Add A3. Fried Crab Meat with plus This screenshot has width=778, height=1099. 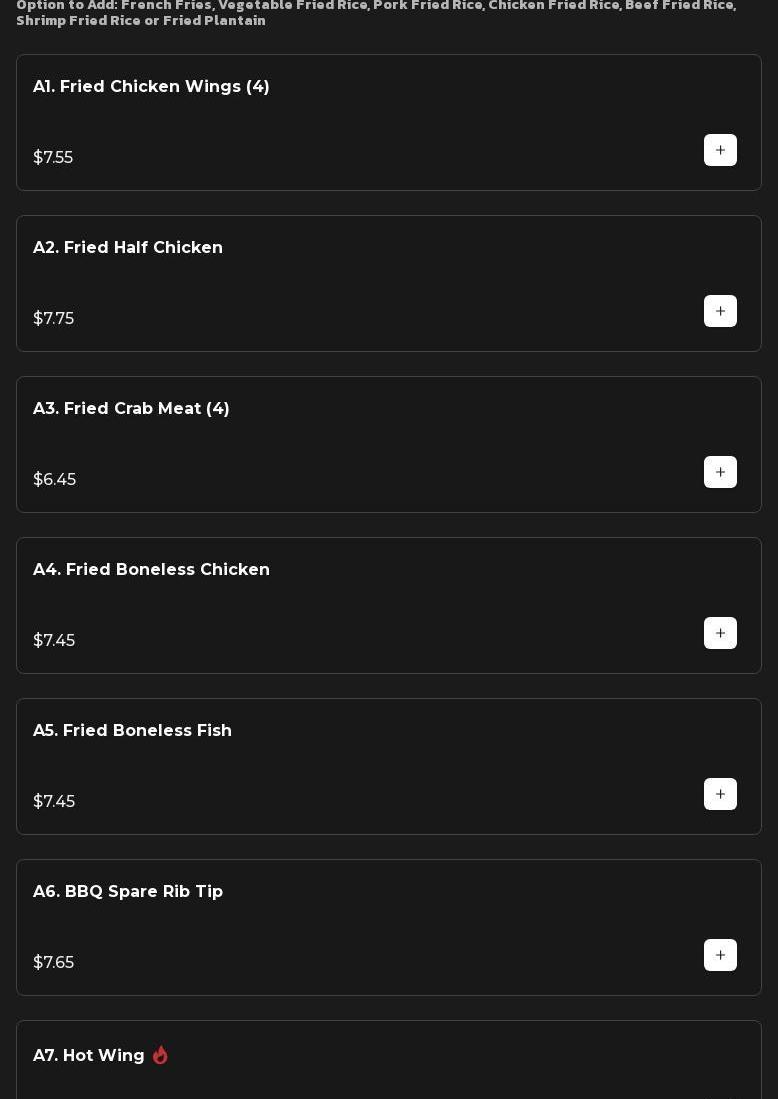(x=720, y=472)
